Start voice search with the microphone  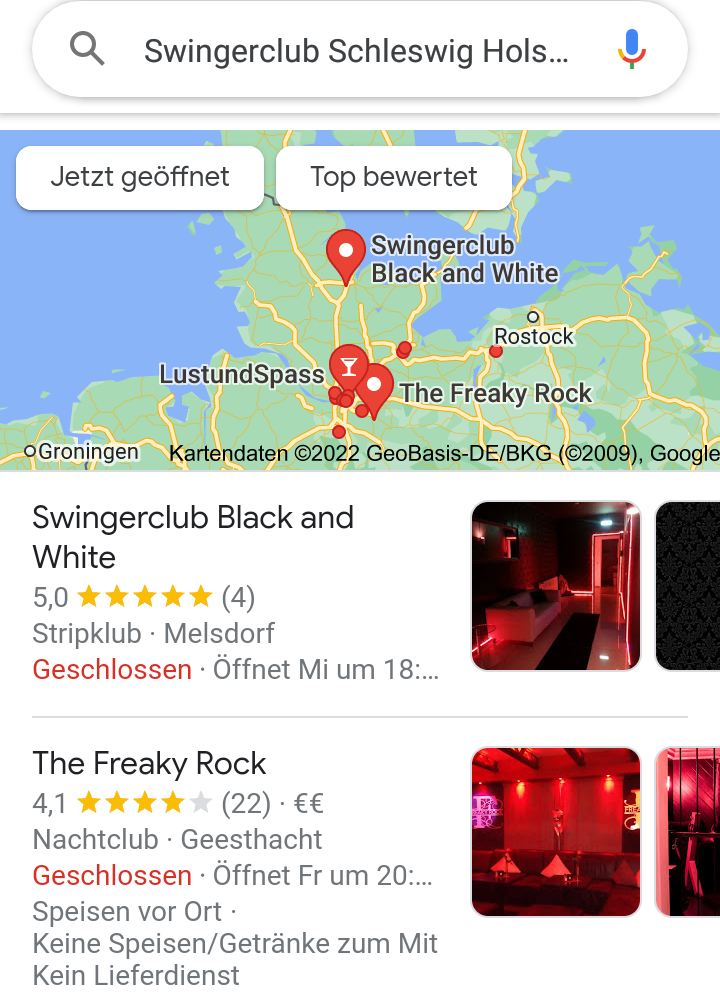pyautogui.click(x=631, y=49)
